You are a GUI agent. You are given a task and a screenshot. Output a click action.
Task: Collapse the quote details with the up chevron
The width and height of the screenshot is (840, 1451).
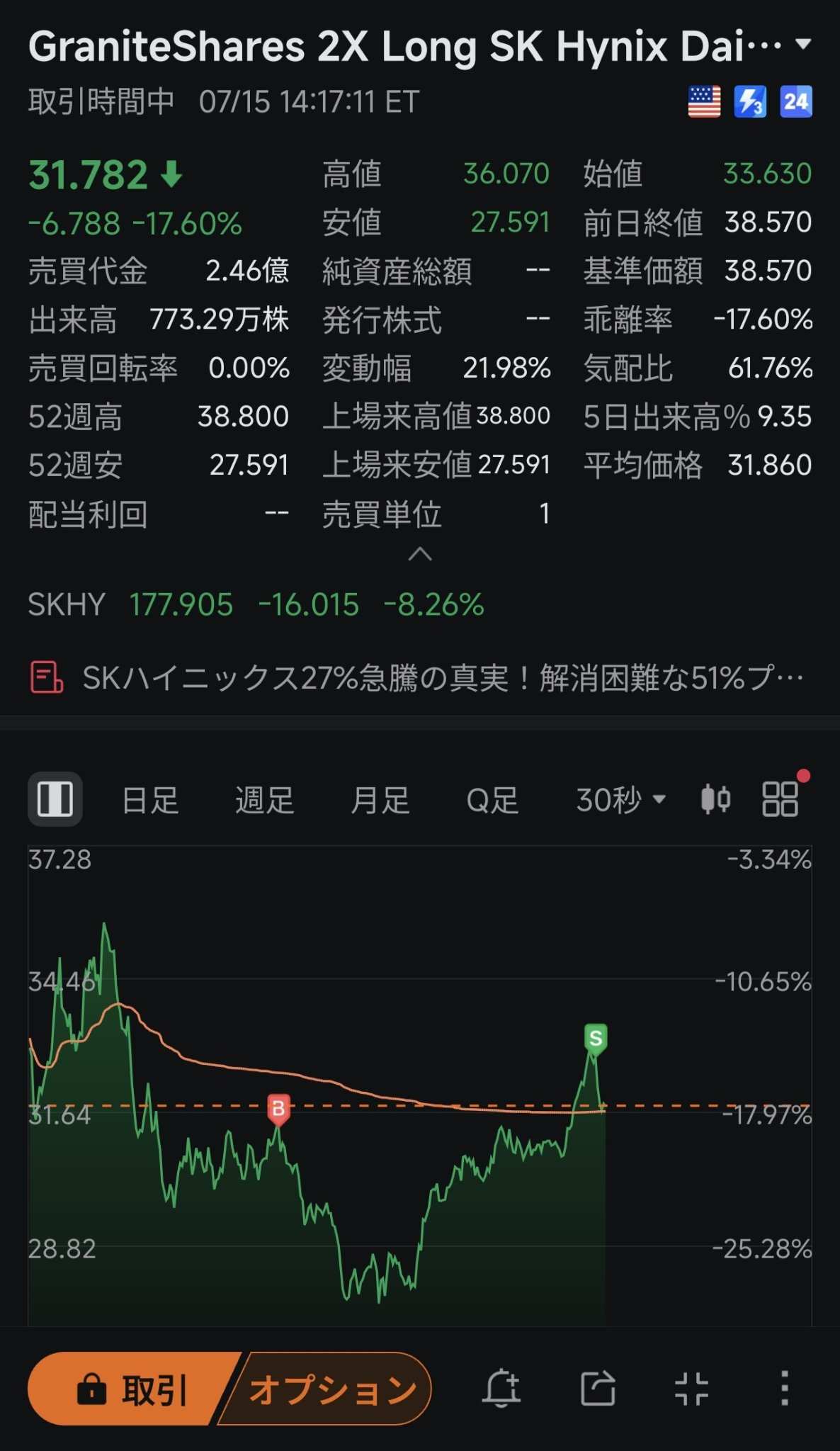420,554
